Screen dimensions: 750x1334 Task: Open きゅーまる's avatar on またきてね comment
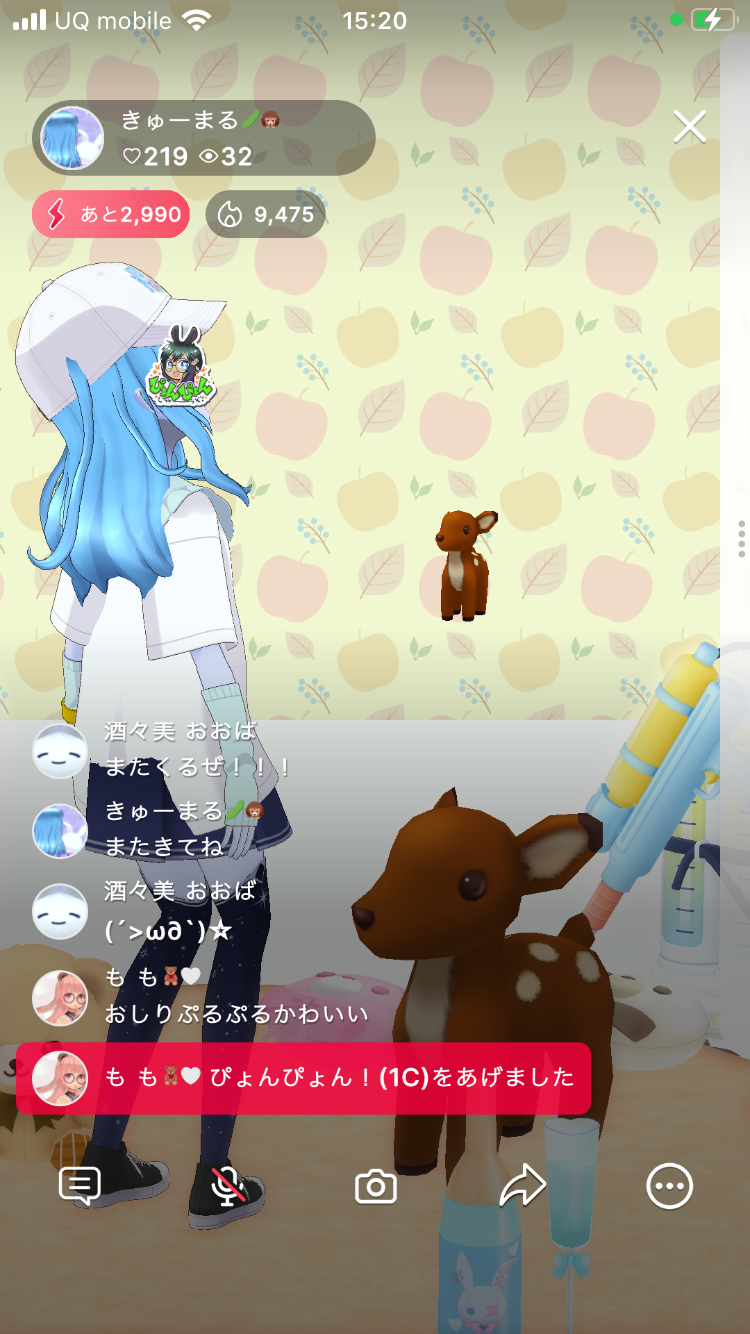(60, 831)
